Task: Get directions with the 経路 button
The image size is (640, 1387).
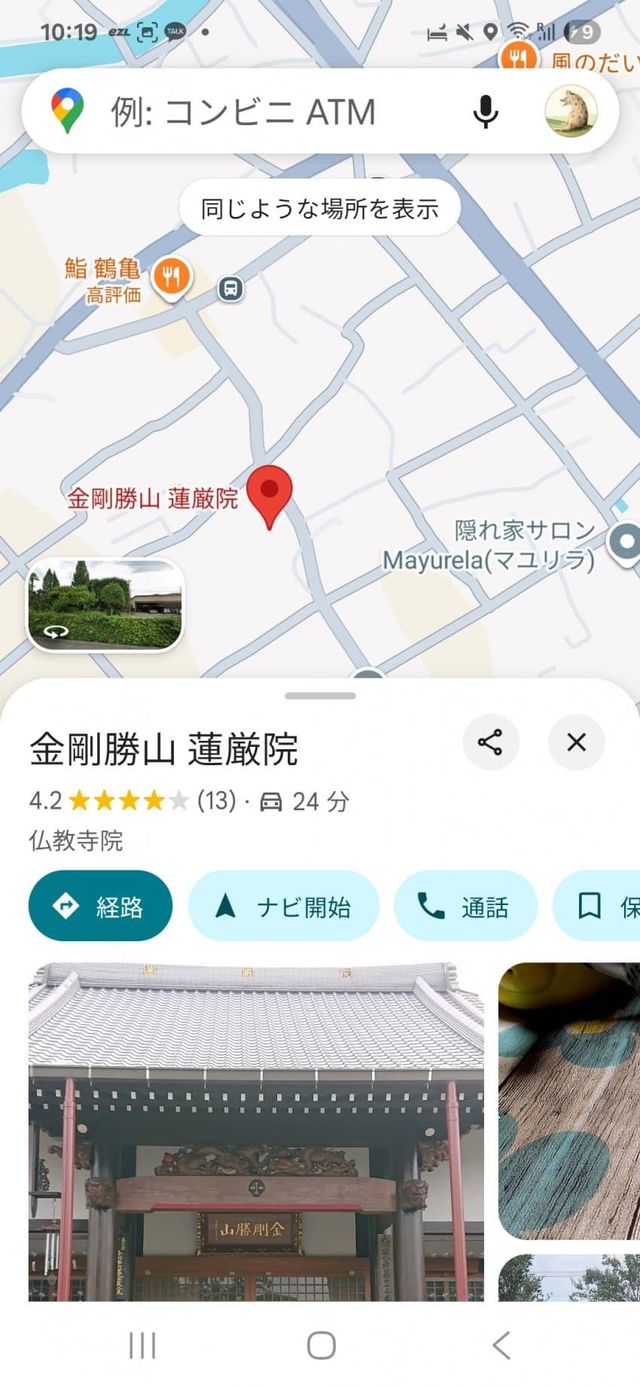Action: coord(100,906)
